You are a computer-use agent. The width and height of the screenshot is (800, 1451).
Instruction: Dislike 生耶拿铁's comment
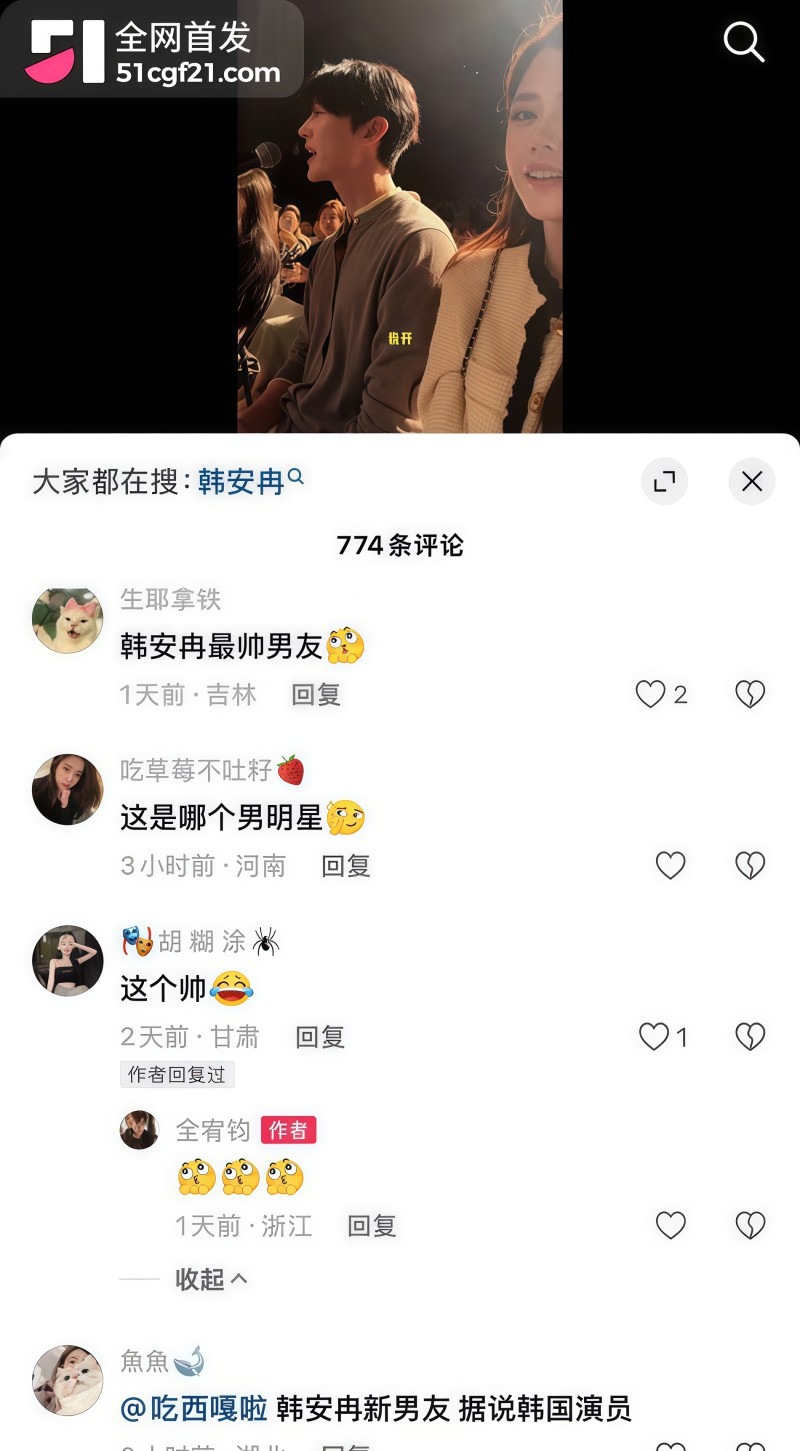(750, 694)
